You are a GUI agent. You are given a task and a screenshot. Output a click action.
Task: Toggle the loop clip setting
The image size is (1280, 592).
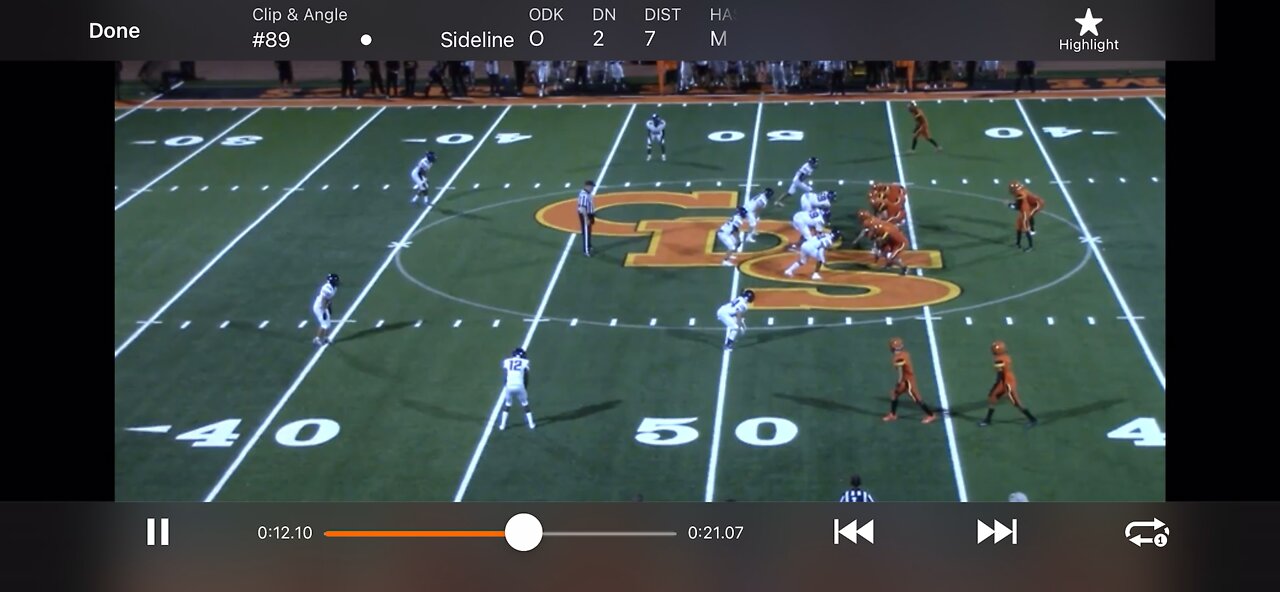[x=1146, y=532]
